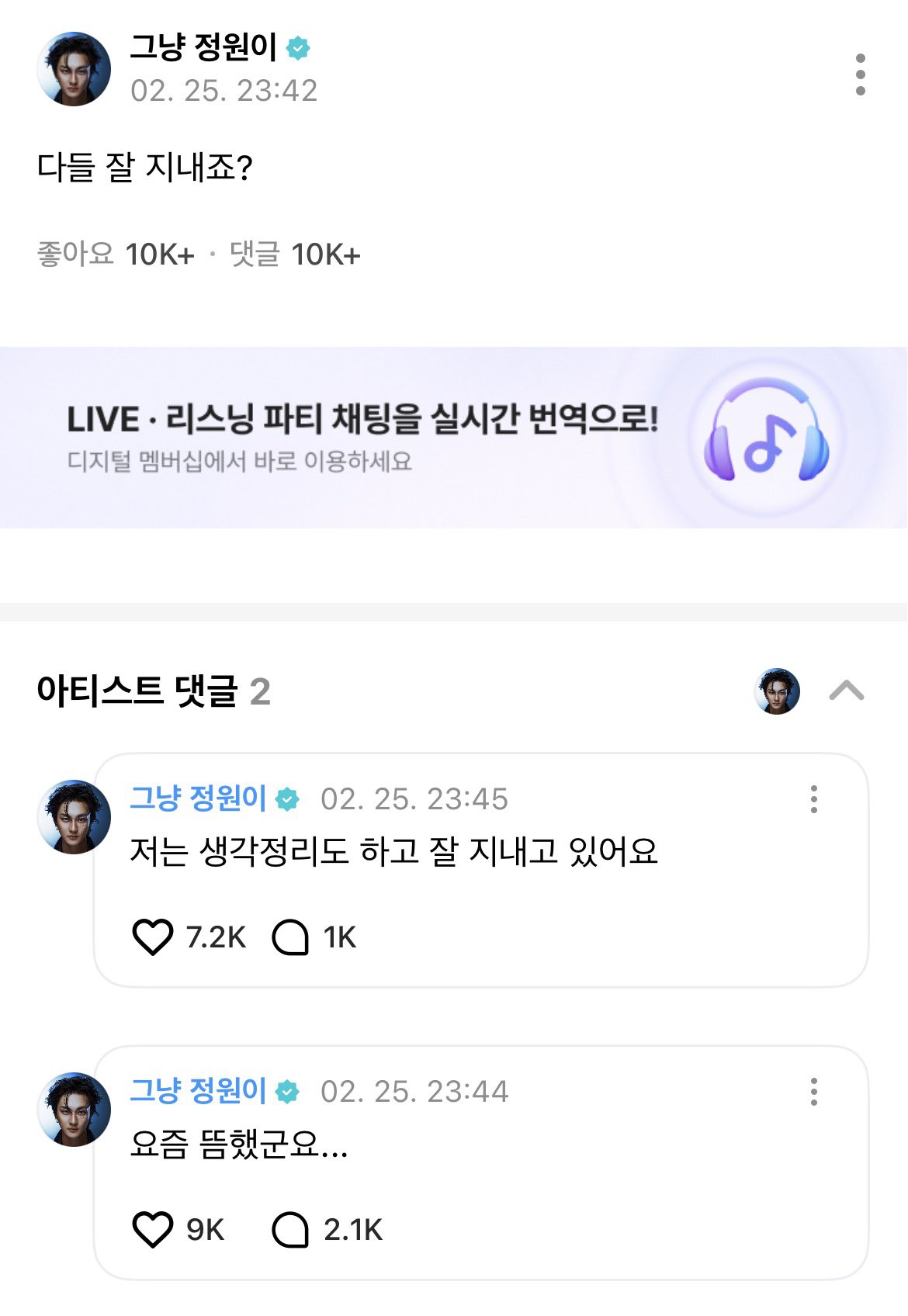The height and width of the screenshot is (1316, 908).
Task: Open more options for the 23:44 comment
Action: point(813,1092)
